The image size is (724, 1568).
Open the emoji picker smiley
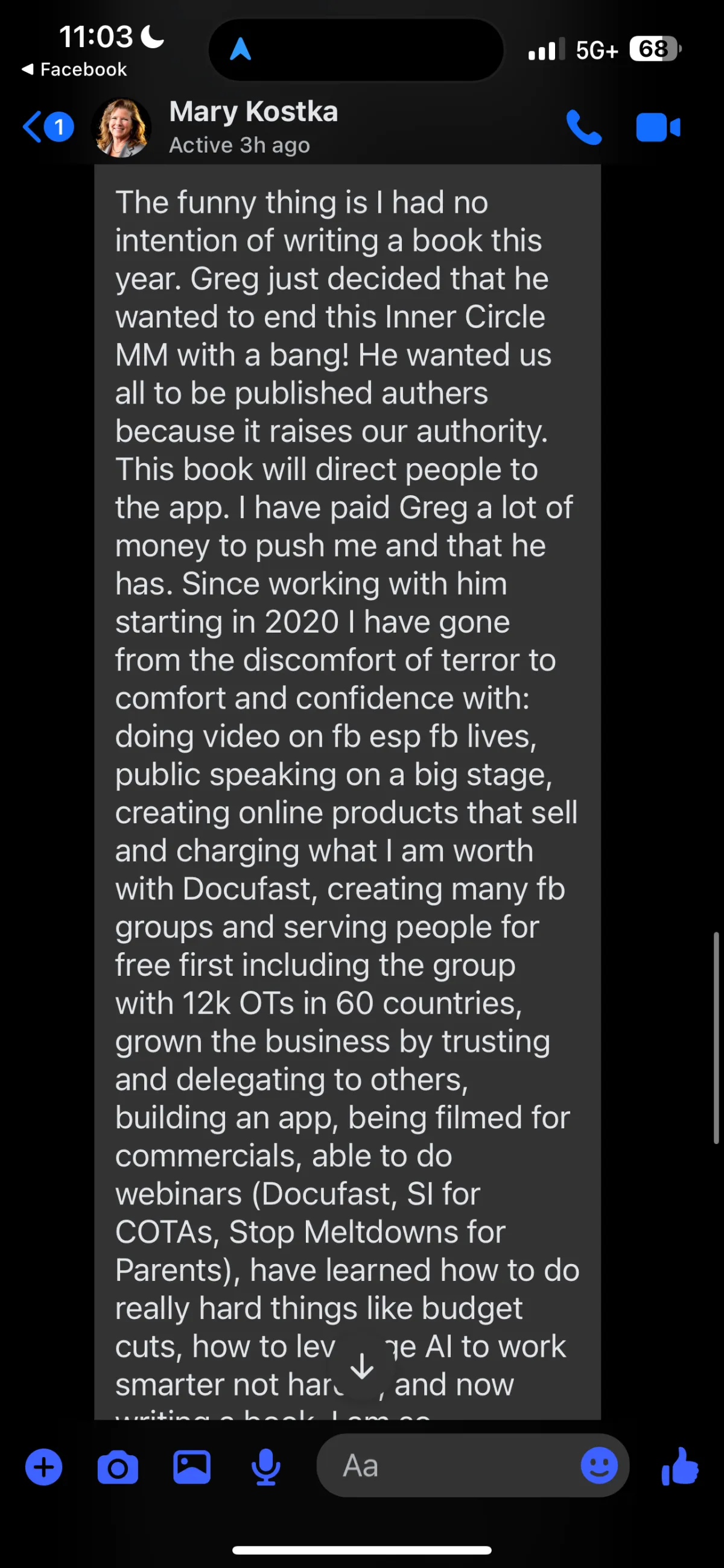coord(599,1465)
